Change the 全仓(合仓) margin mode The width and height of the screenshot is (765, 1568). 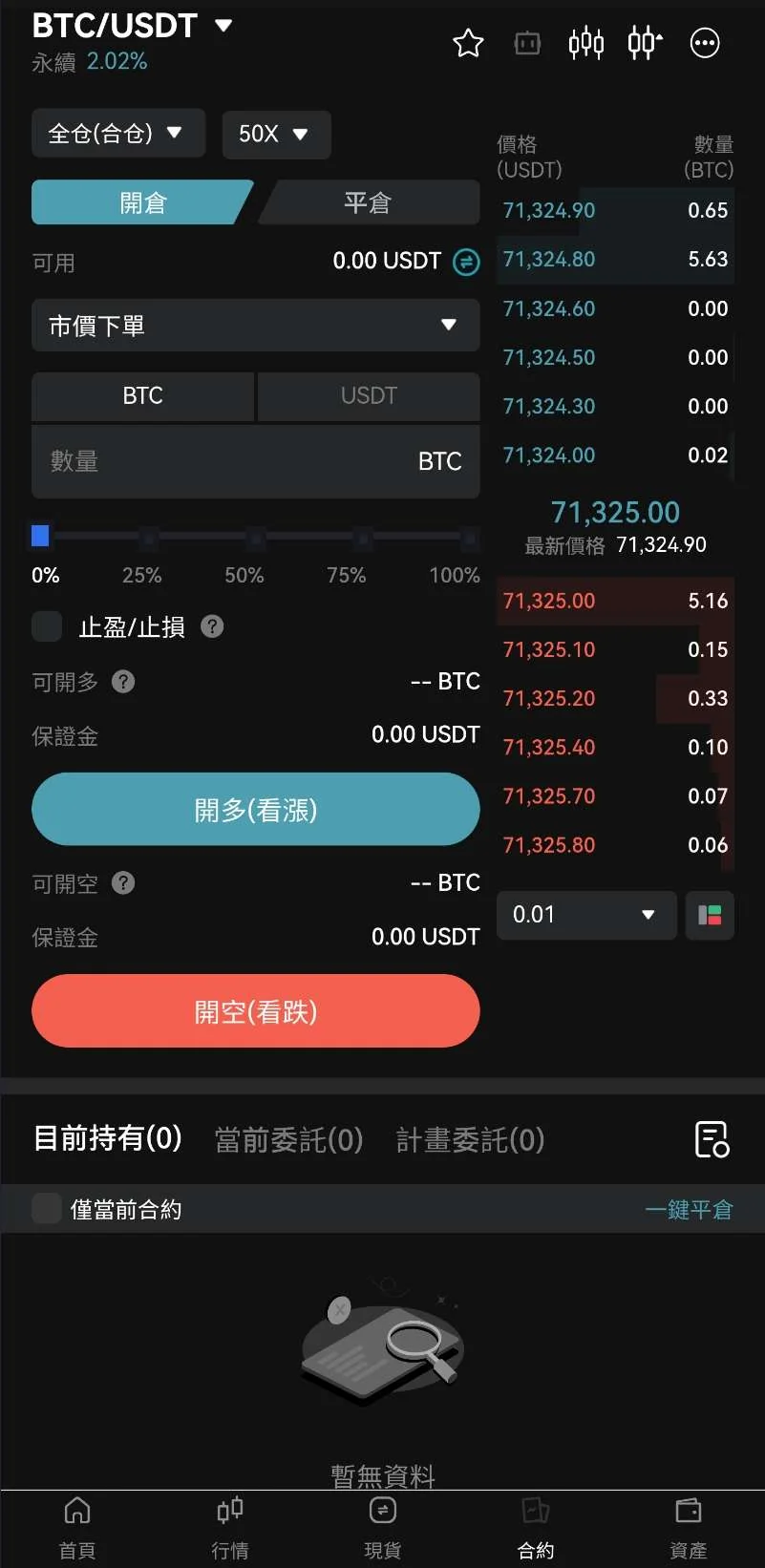117,134
